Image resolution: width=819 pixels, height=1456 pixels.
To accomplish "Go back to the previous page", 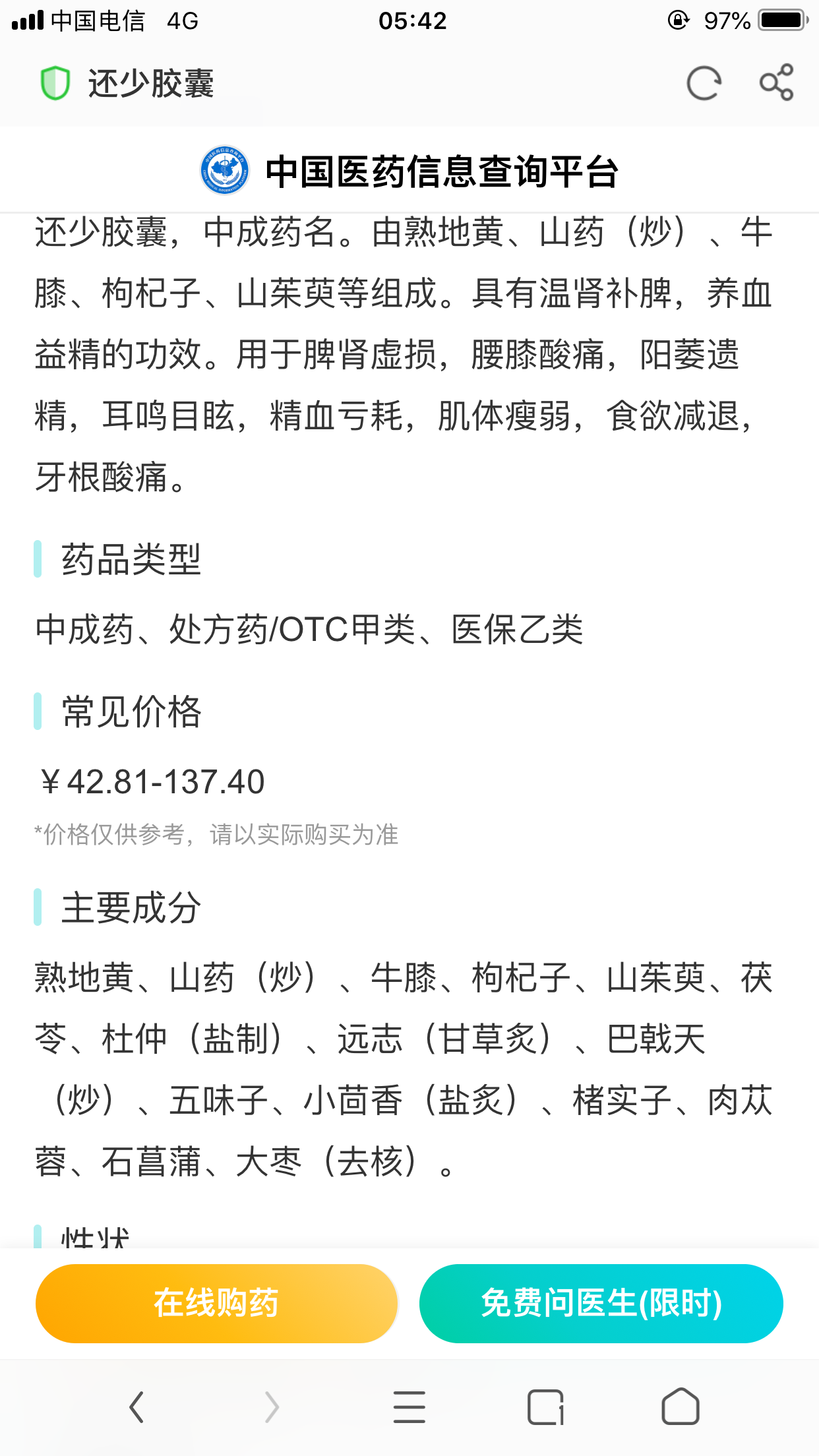I will coord(136,1407).
